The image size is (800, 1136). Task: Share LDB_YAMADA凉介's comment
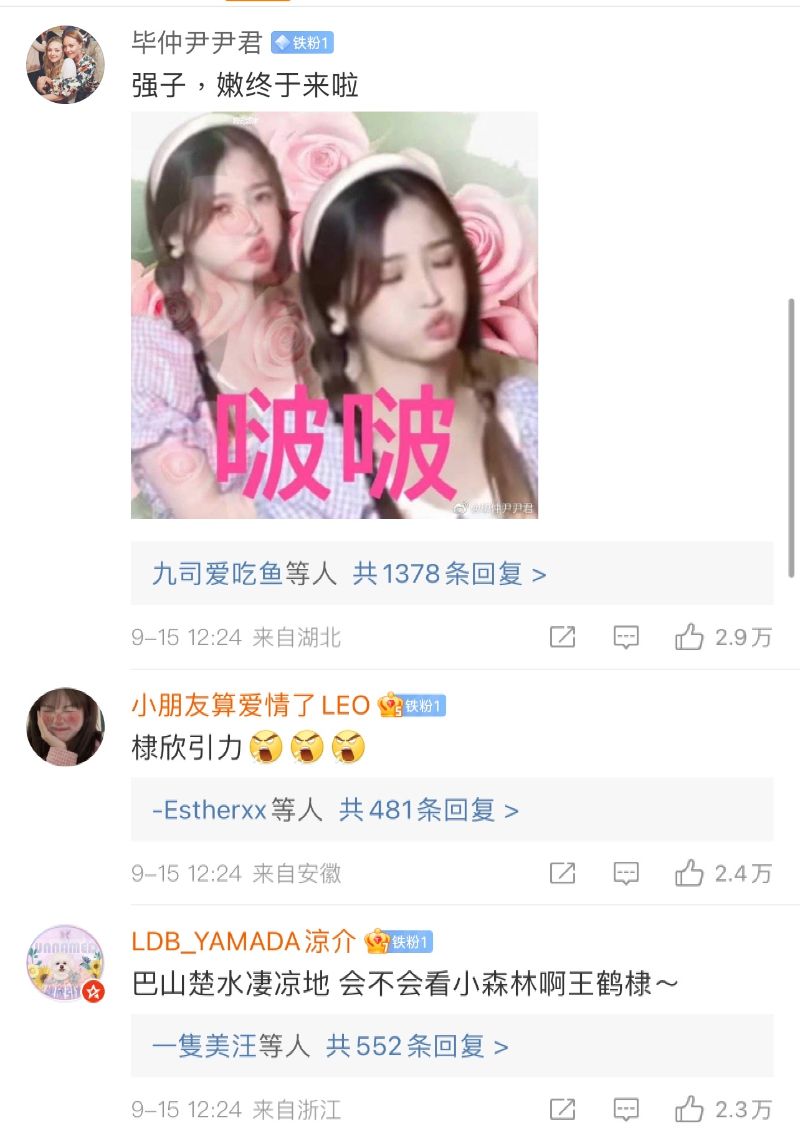pyautogui.click(x=563, y=1109)
